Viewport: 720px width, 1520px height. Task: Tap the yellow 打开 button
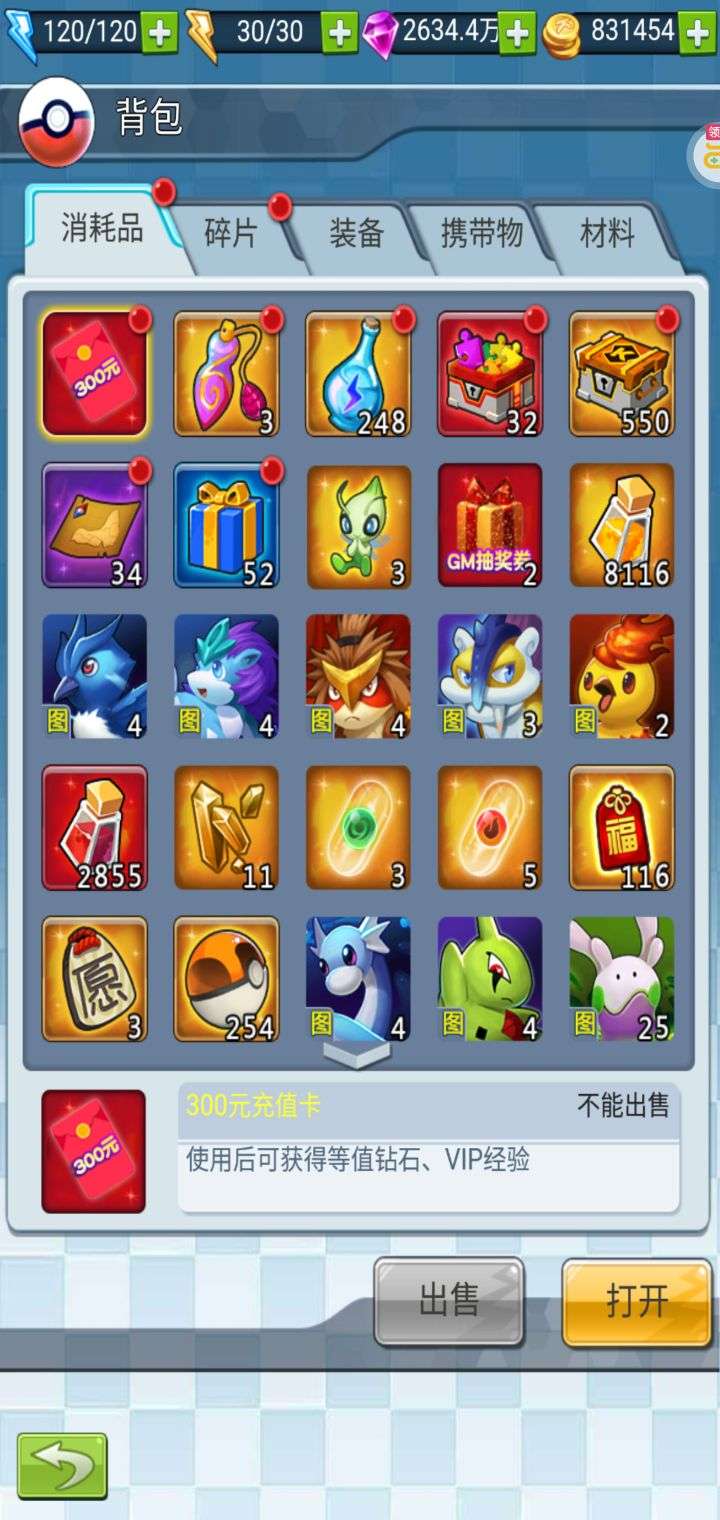click(637, 1301)
